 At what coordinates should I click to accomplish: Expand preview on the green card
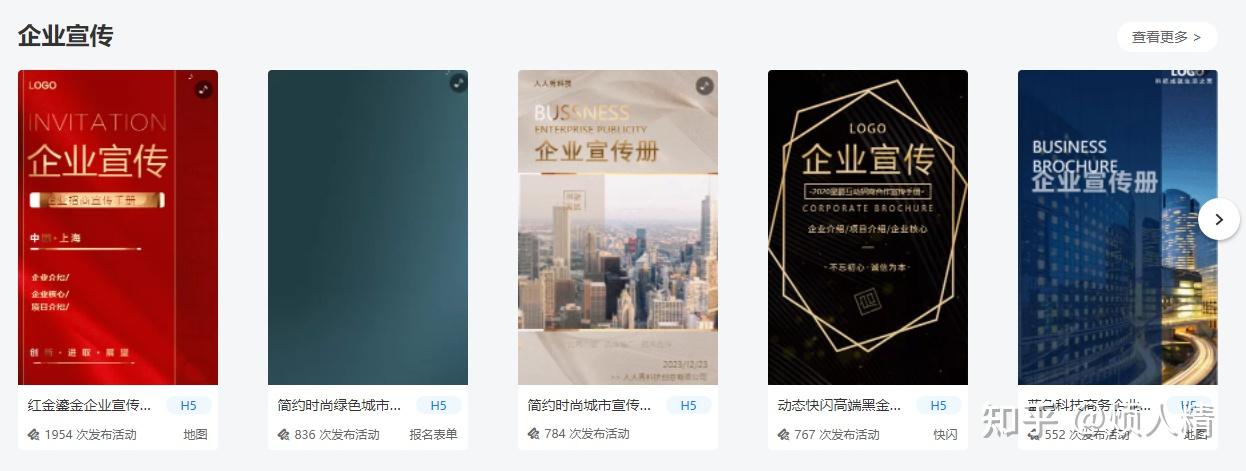click(458, 84)
